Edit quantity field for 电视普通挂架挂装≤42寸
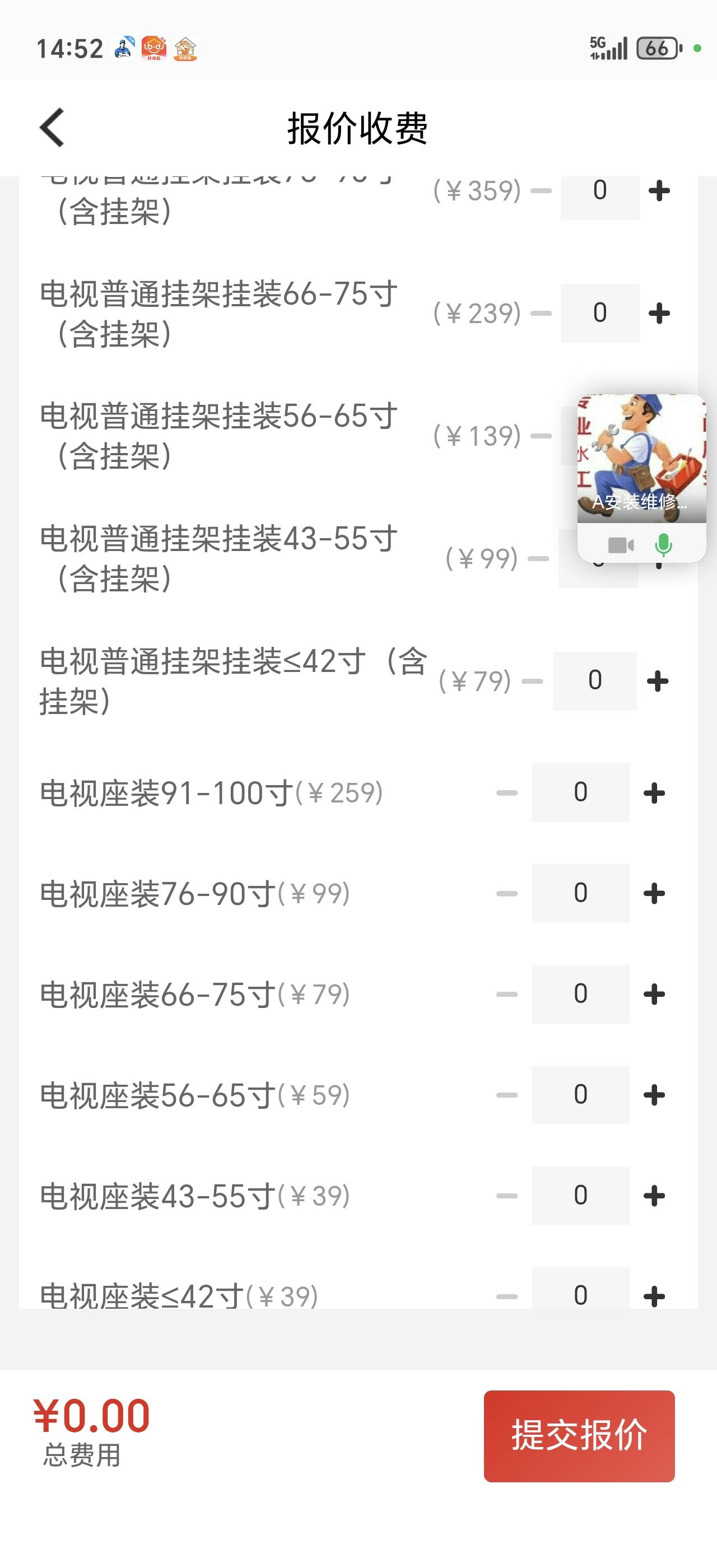Screen dimensions: 717x1568 click(595, 681)
